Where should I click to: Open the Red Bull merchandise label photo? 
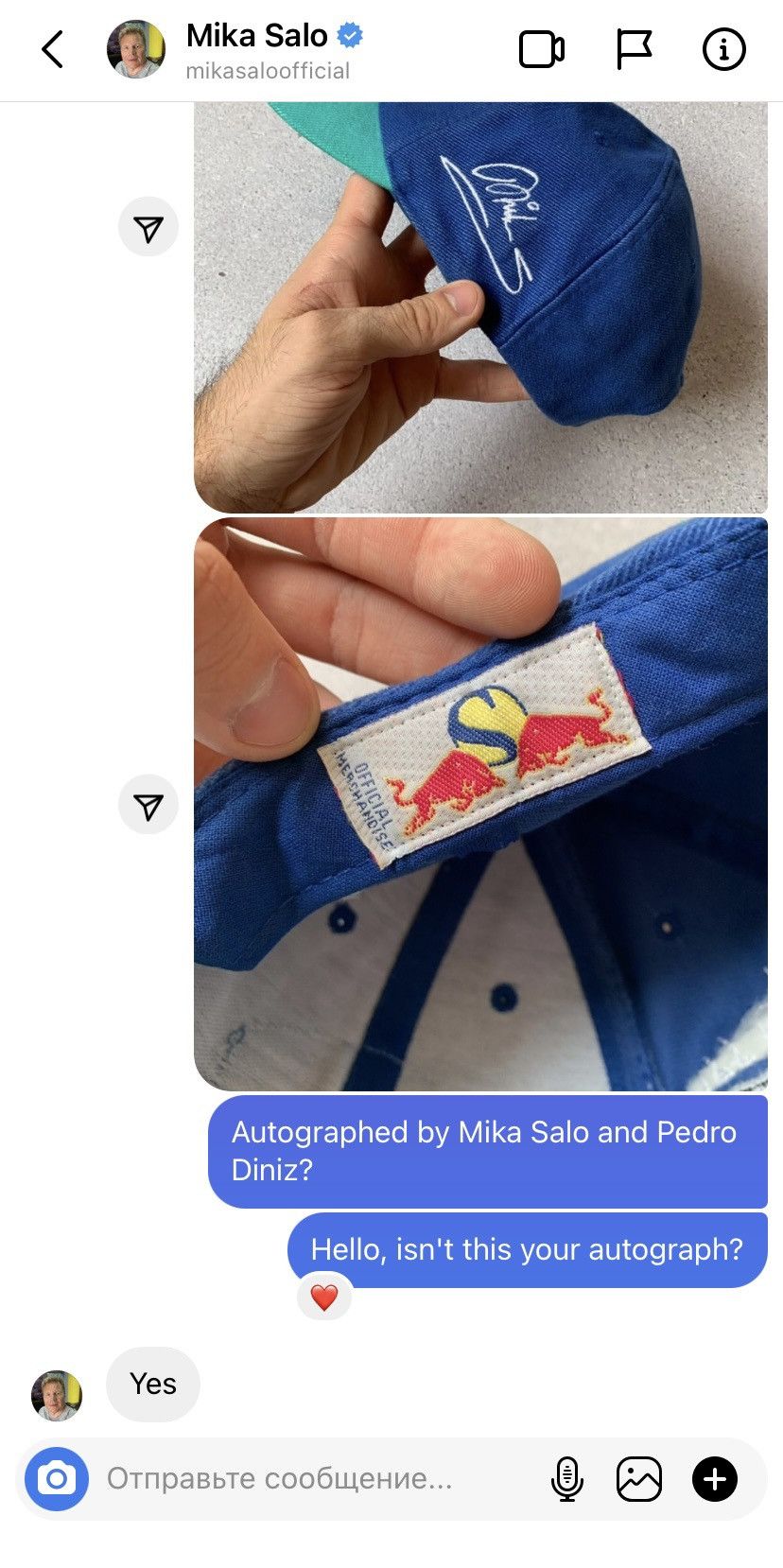click(480, 804)
